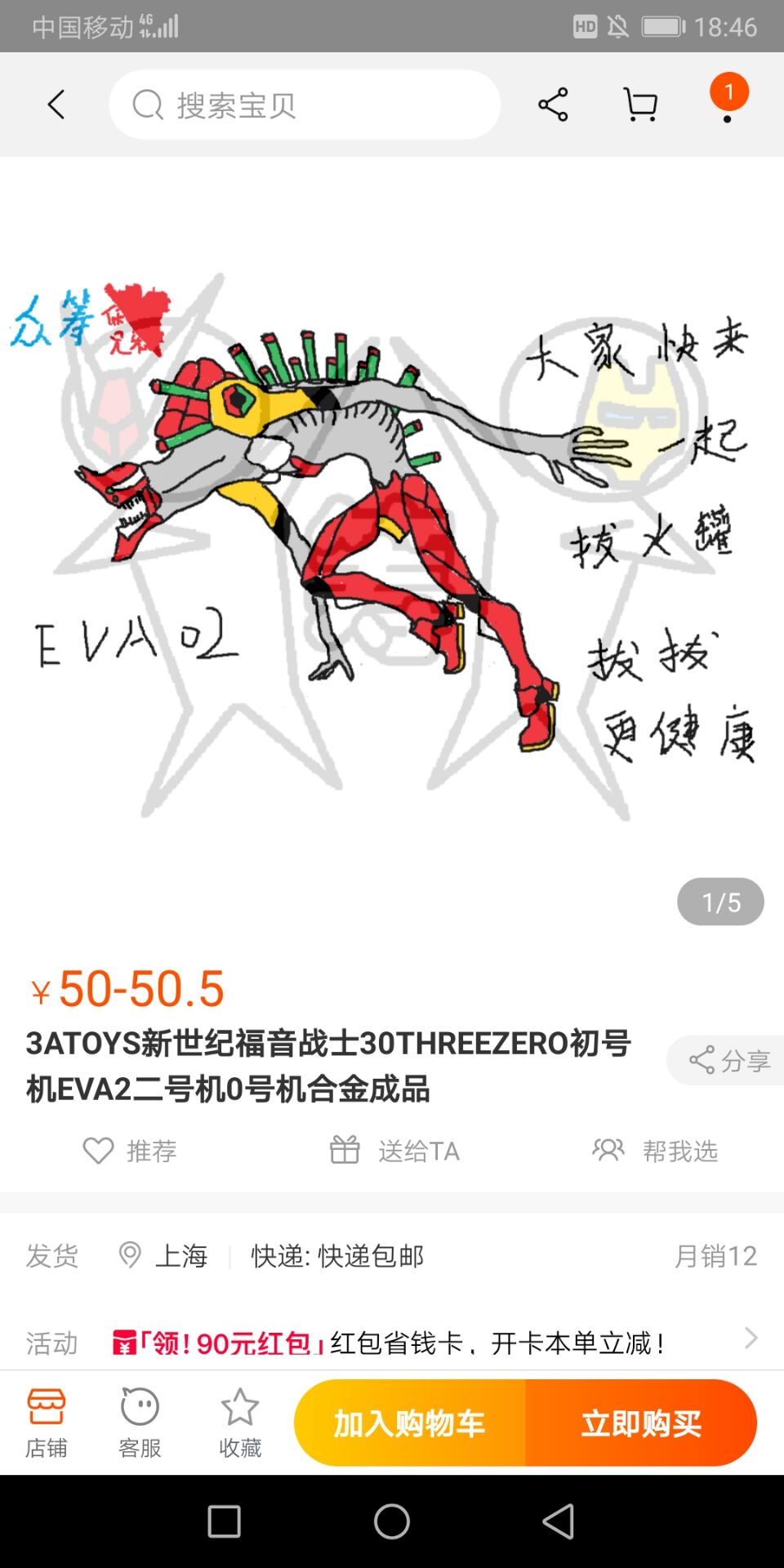
Task: Select 送给TA gift option
Action: tap(394, 1151)
